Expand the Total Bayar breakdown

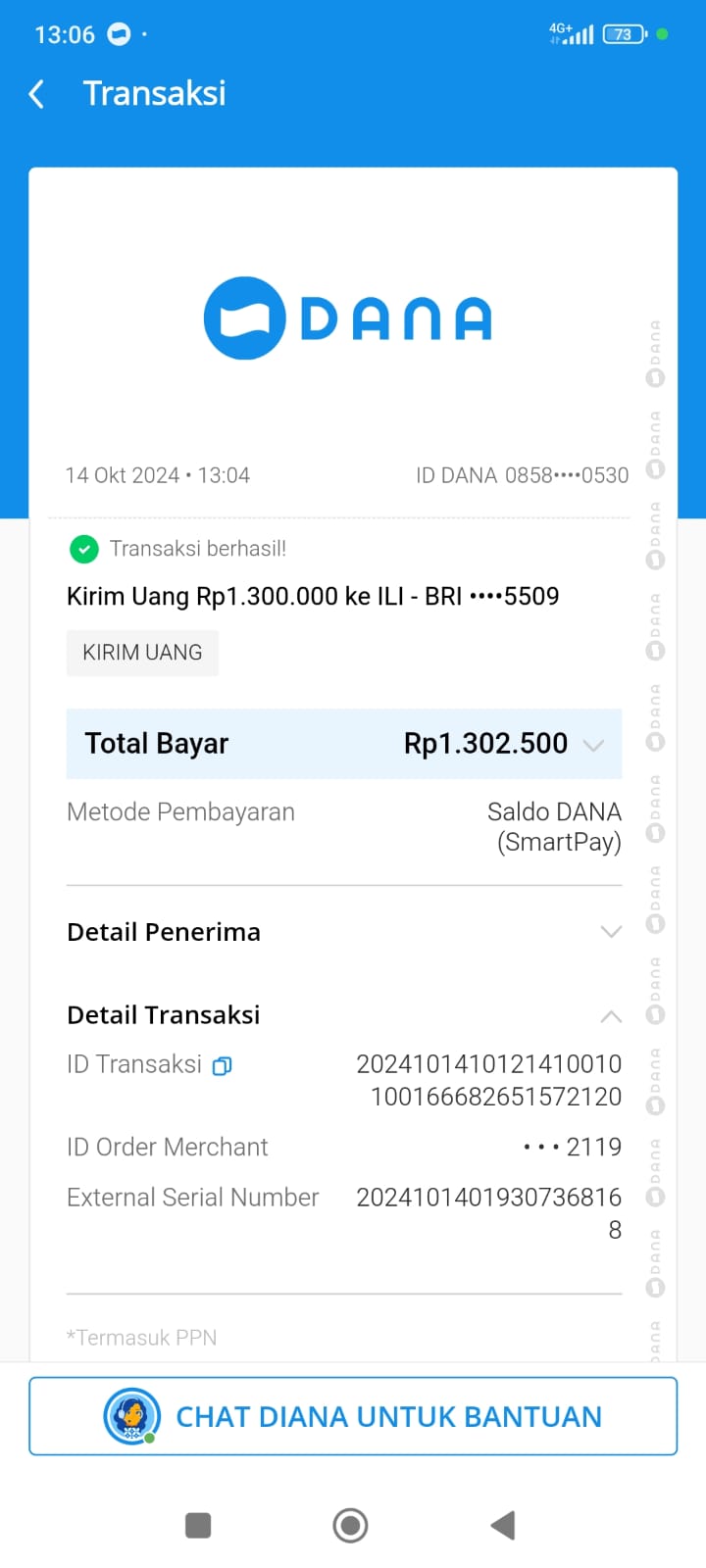pyautogui.click(x=592, y=745)
